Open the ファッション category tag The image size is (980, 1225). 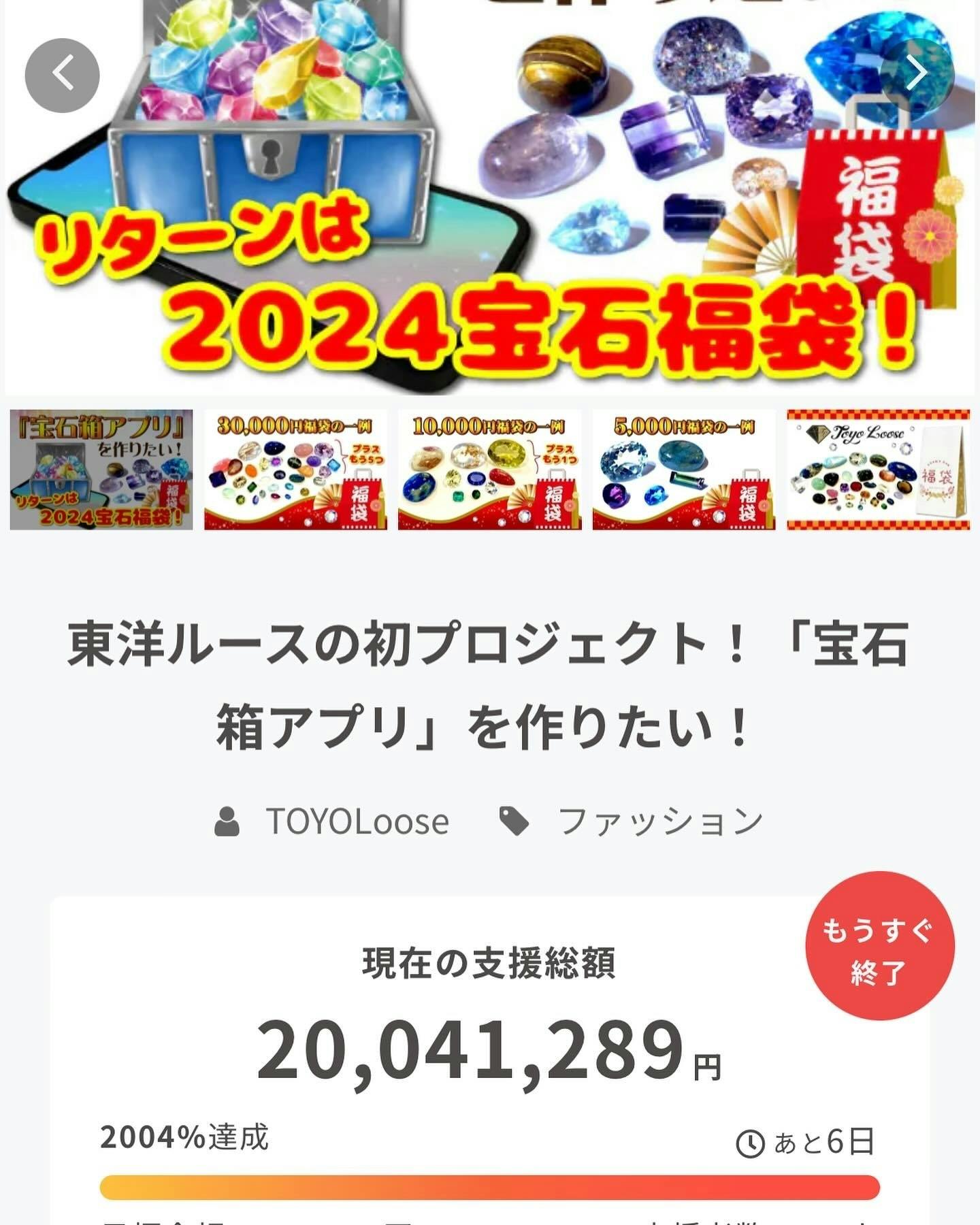coord(659,821)
